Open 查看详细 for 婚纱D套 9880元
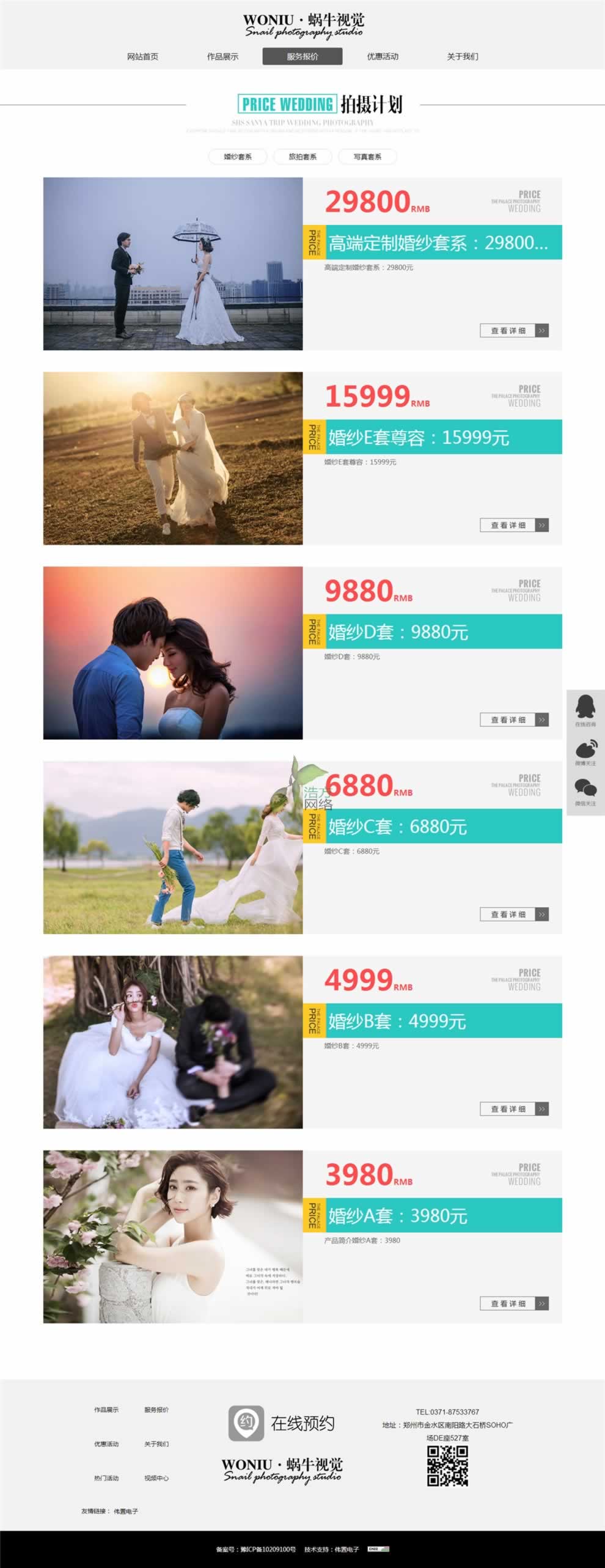 pyautogui.click(x=514, y=720)
